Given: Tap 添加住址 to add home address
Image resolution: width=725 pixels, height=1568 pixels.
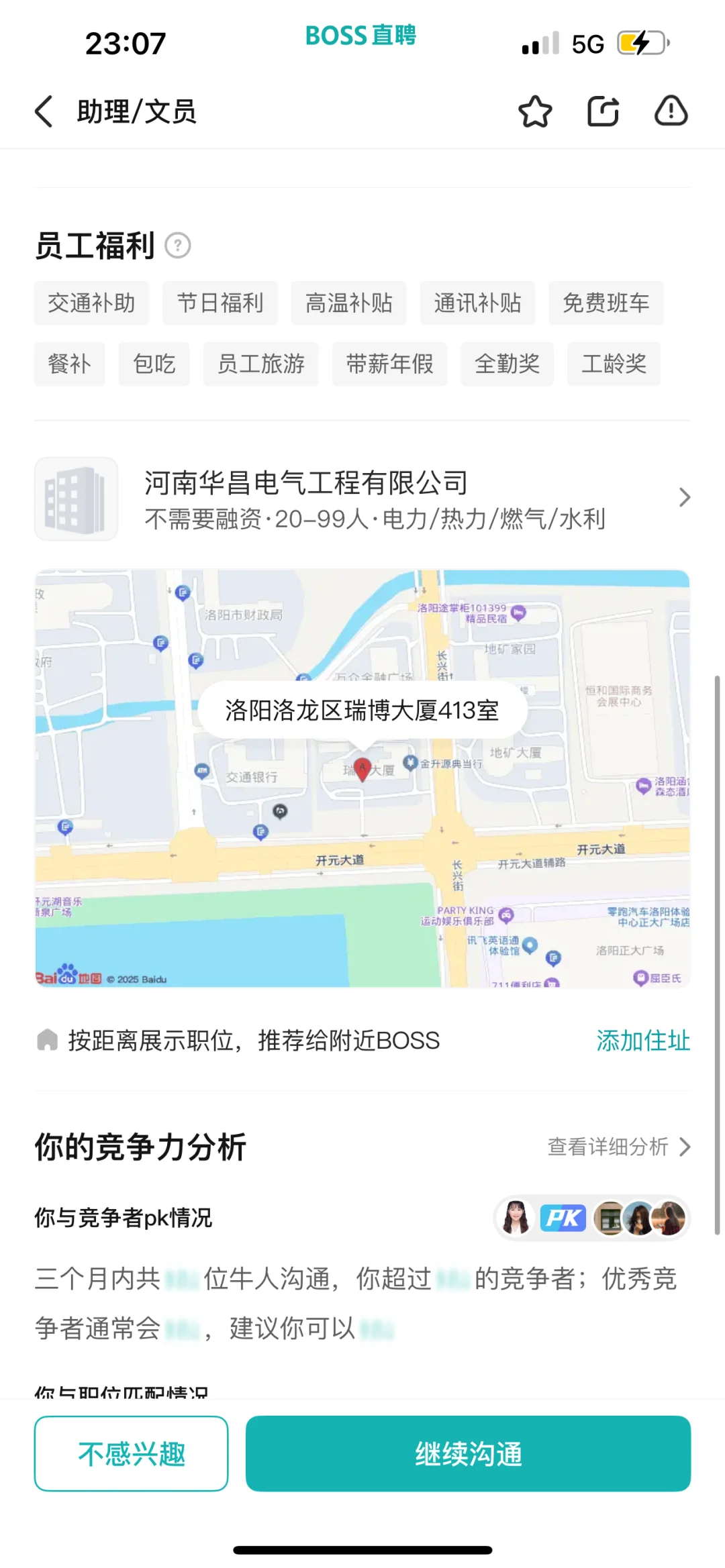Looking at the screenshot, I should 642,1041.
